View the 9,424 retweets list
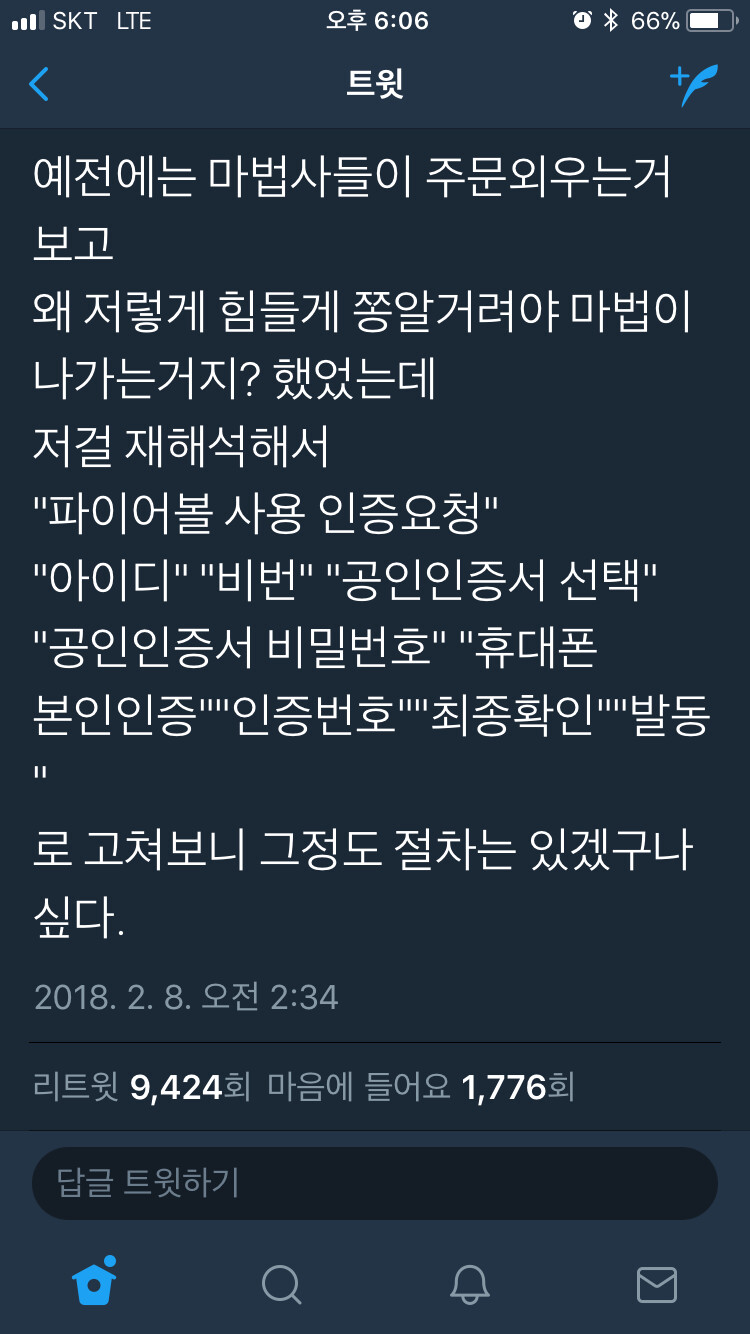This screenshot has height=1334, width=750. (141, 1087)
